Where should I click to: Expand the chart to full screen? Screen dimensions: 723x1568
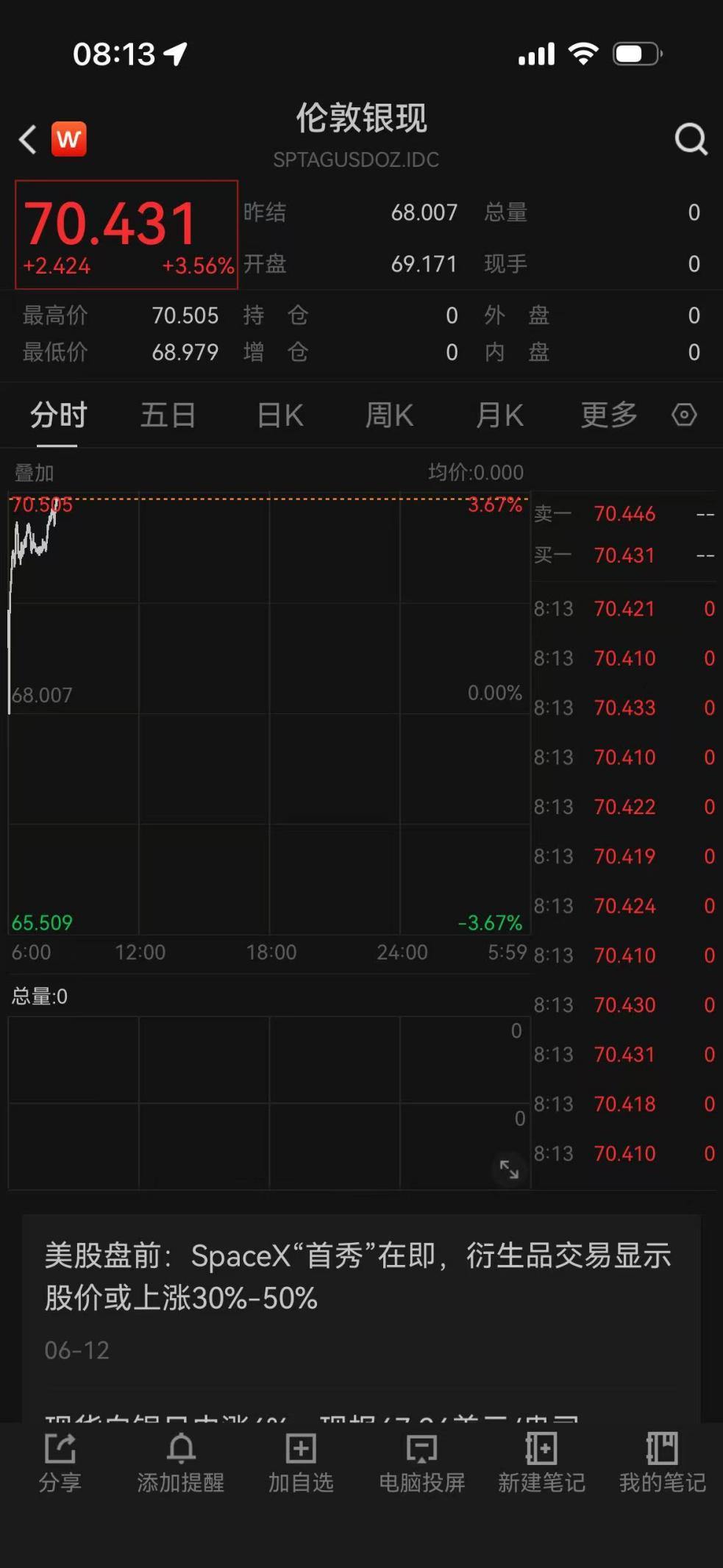pos(509,1169)
